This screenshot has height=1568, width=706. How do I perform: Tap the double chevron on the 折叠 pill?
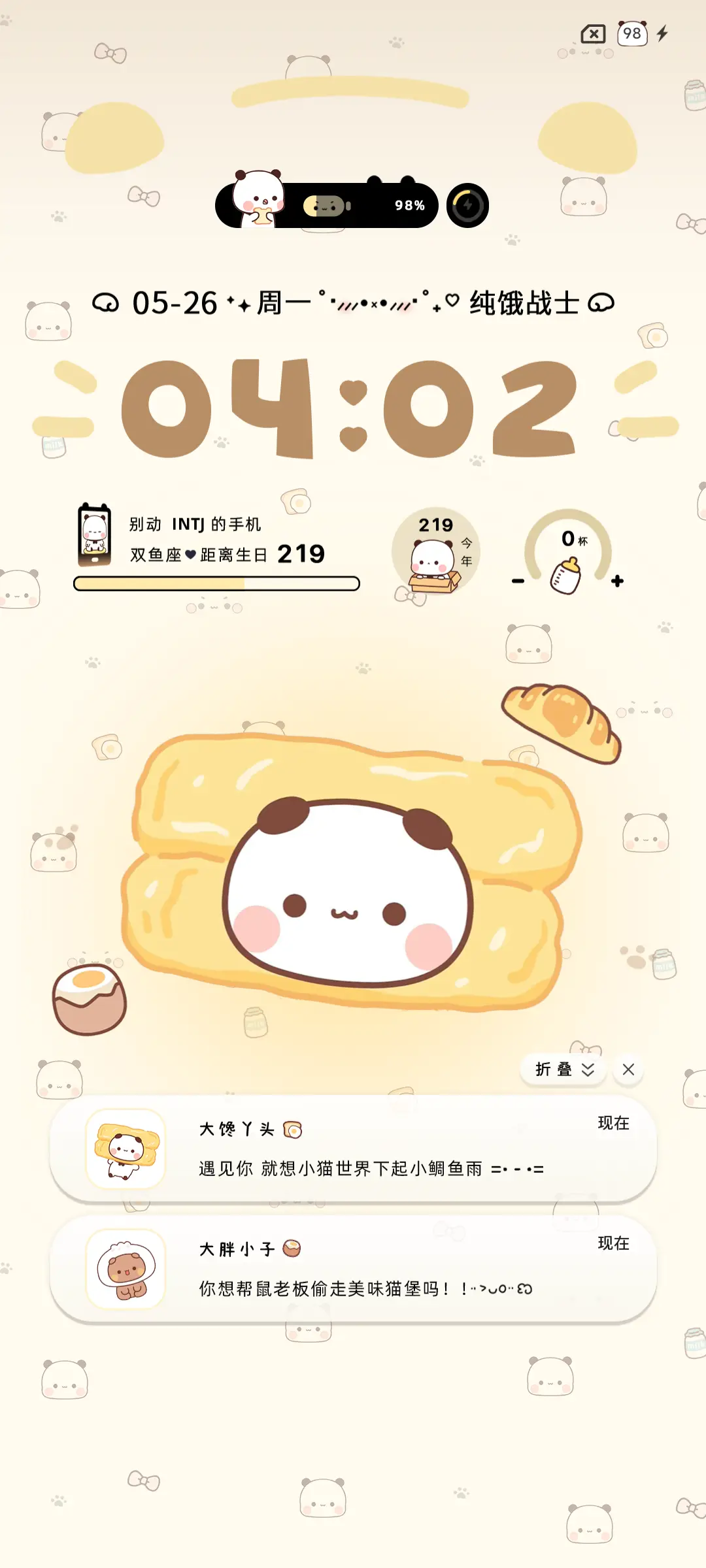coord(588,1070)
